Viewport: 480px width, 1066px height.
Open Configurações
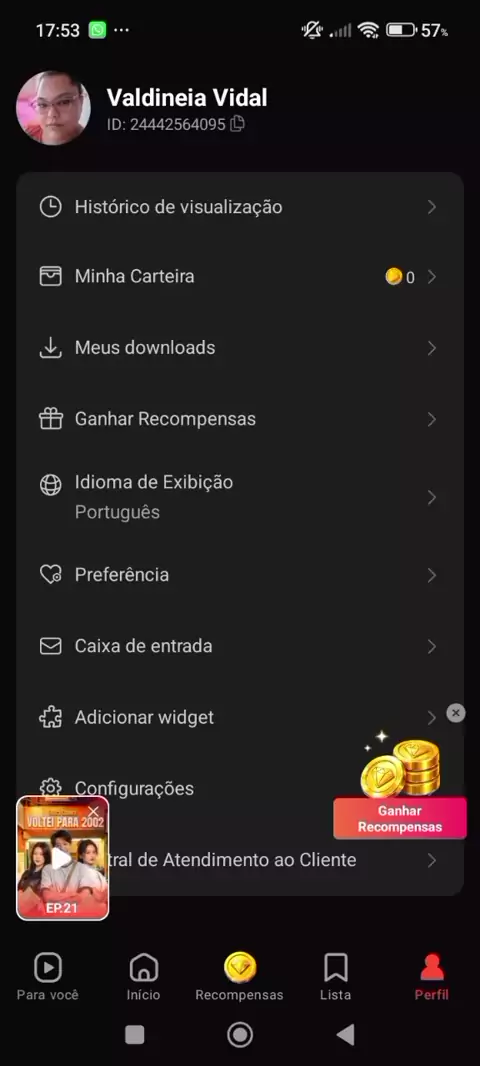point(239,789)
